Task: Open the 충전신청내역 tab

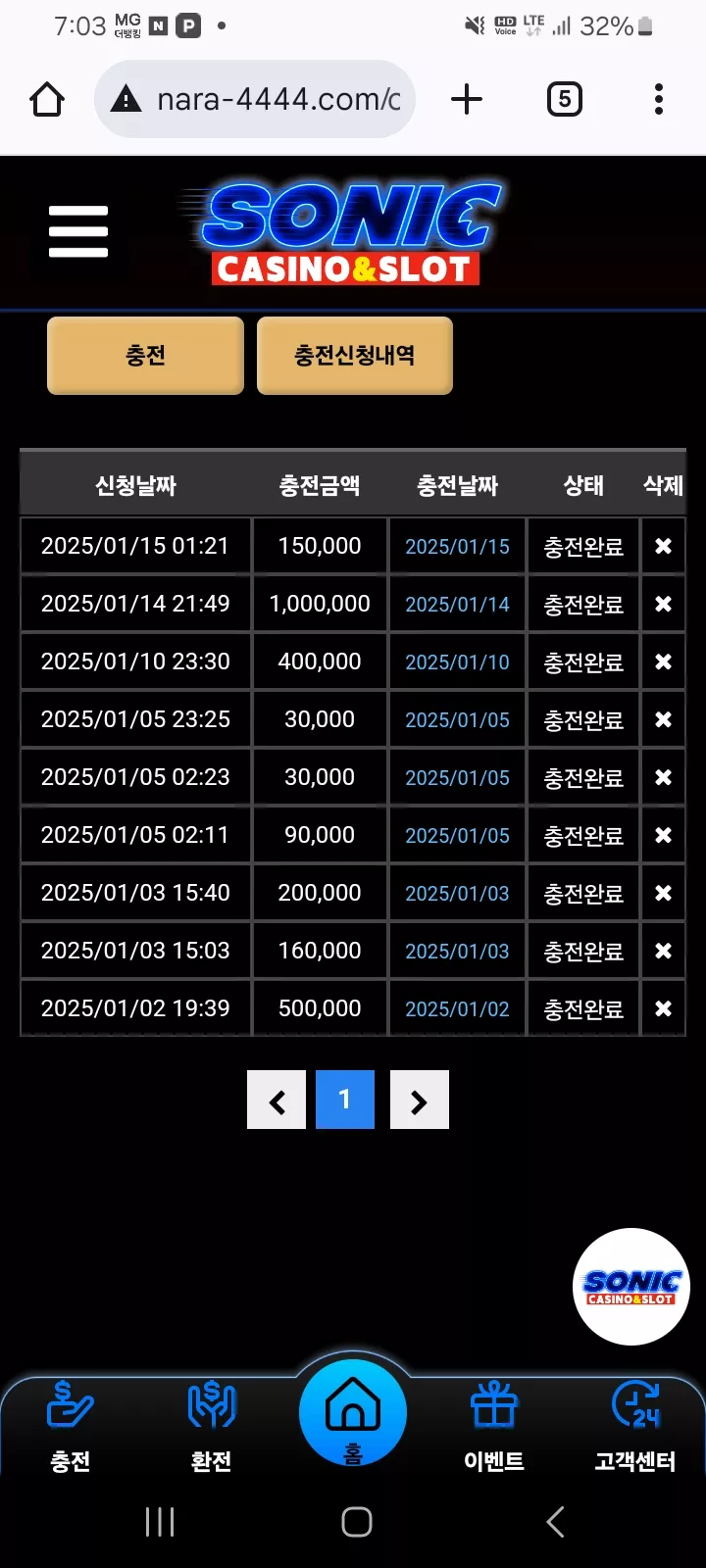Action: point(355,355)
